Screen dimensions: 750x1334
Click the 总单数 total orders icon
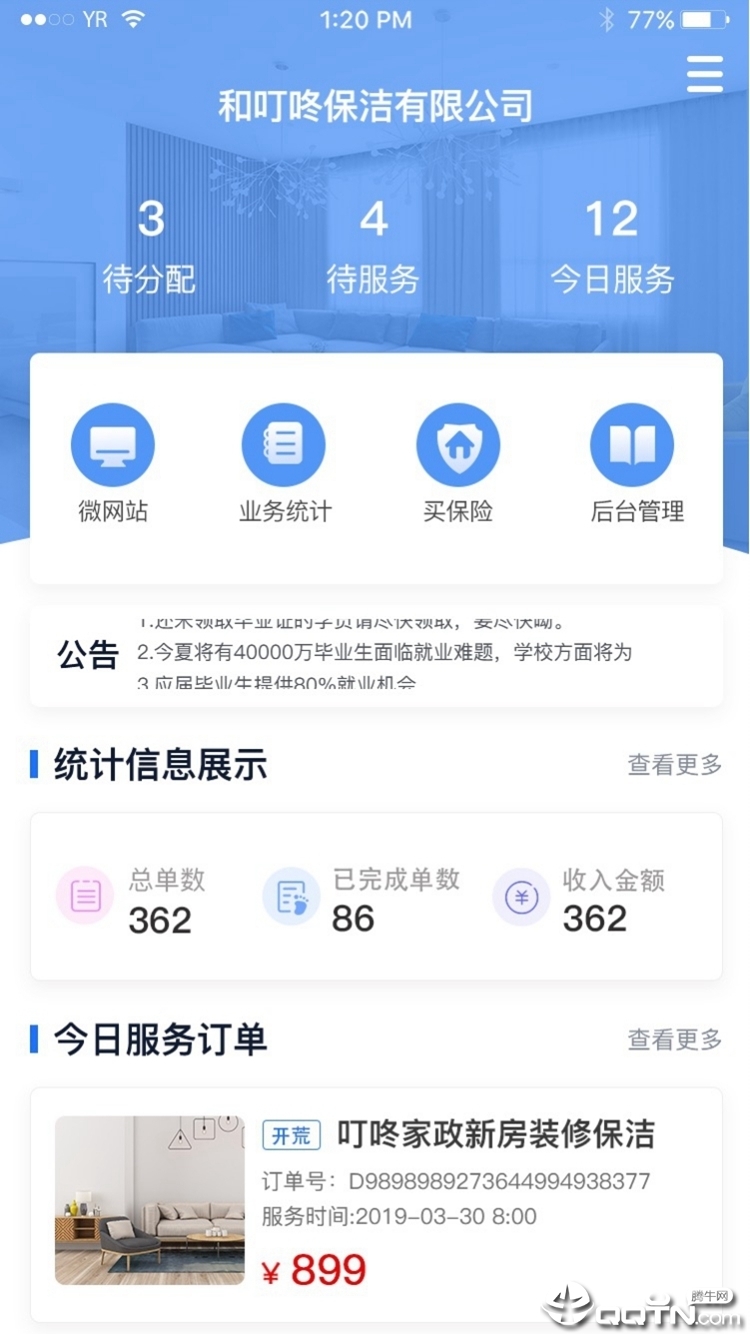[84, 896]
